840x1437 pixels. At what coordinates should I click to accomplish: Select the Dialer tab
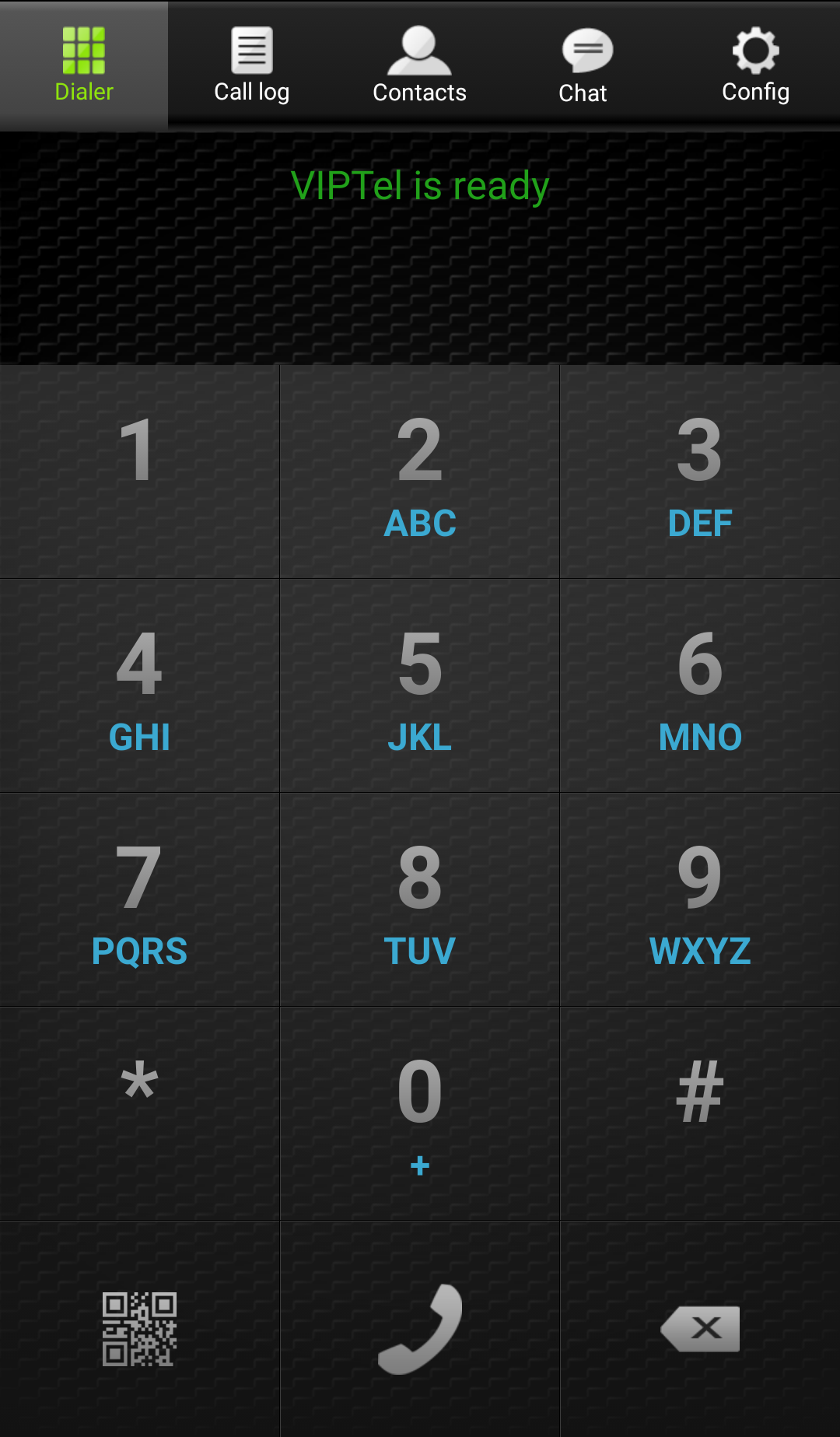pos(84,66)
